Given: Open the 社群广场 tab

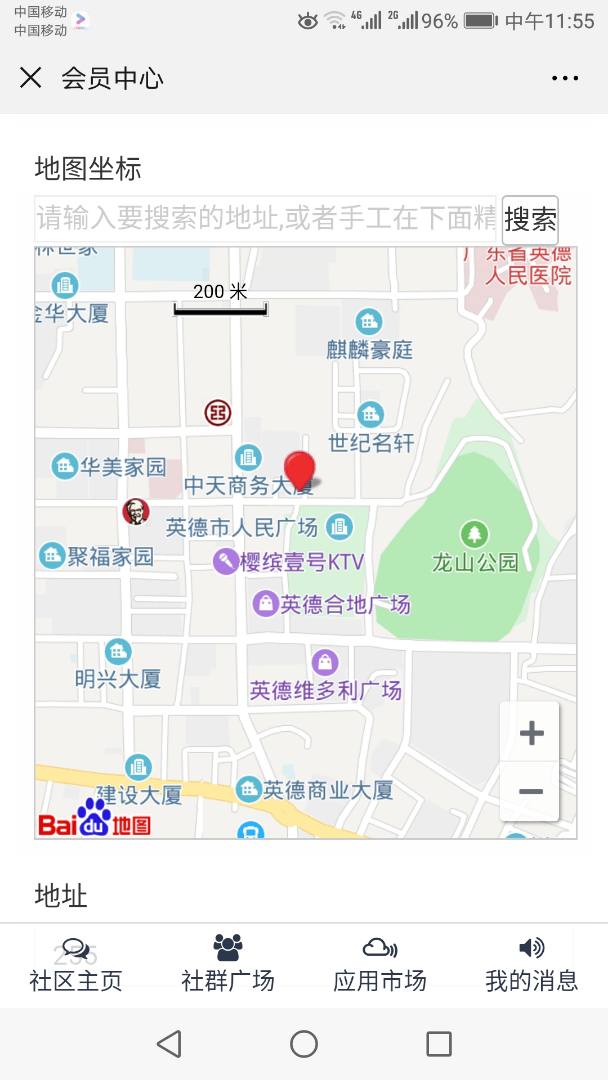Looking at the screenshot, I should 228,965.
